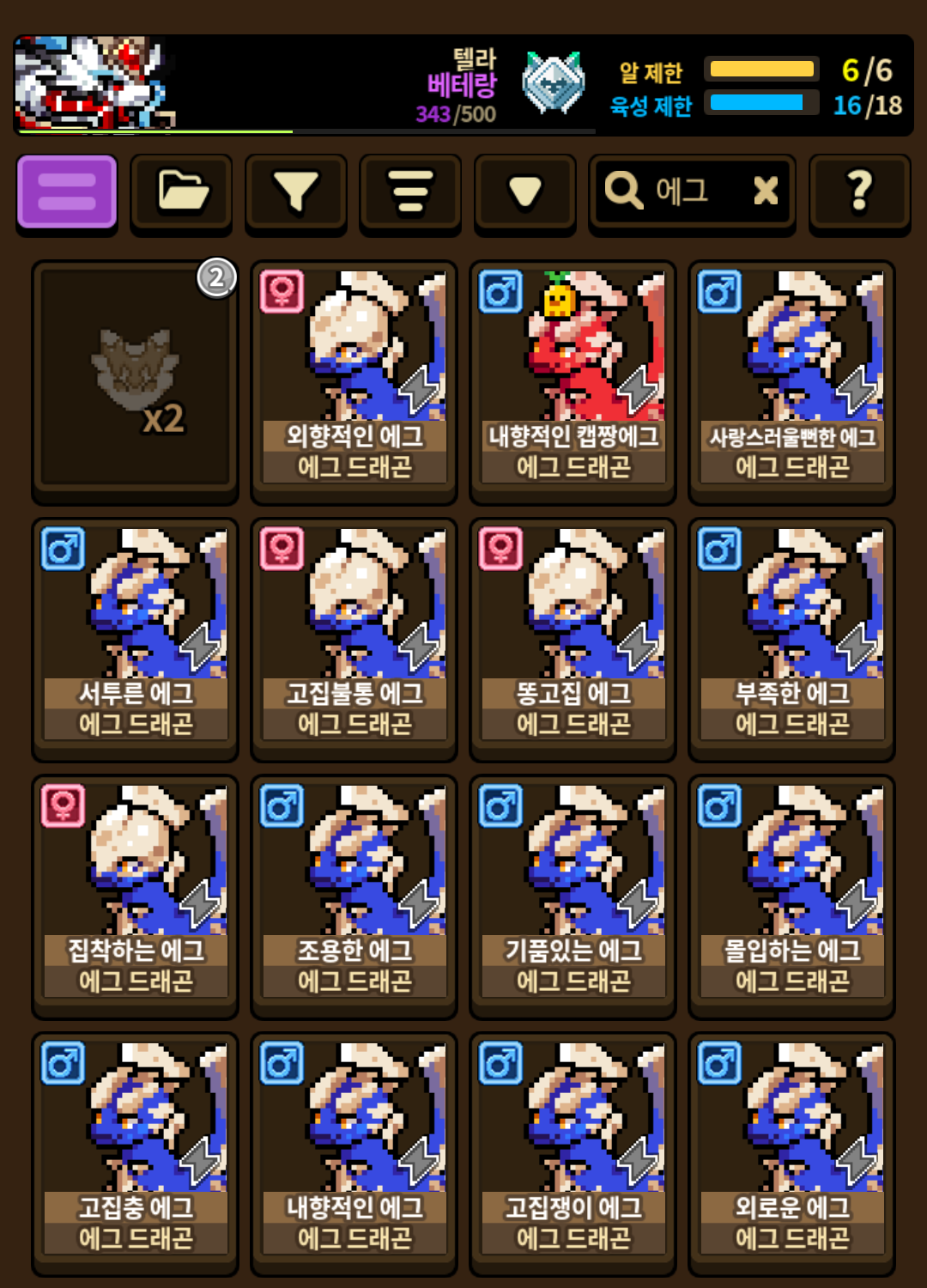Open the 고집불통 에그 dragon card

coord(354,639)
